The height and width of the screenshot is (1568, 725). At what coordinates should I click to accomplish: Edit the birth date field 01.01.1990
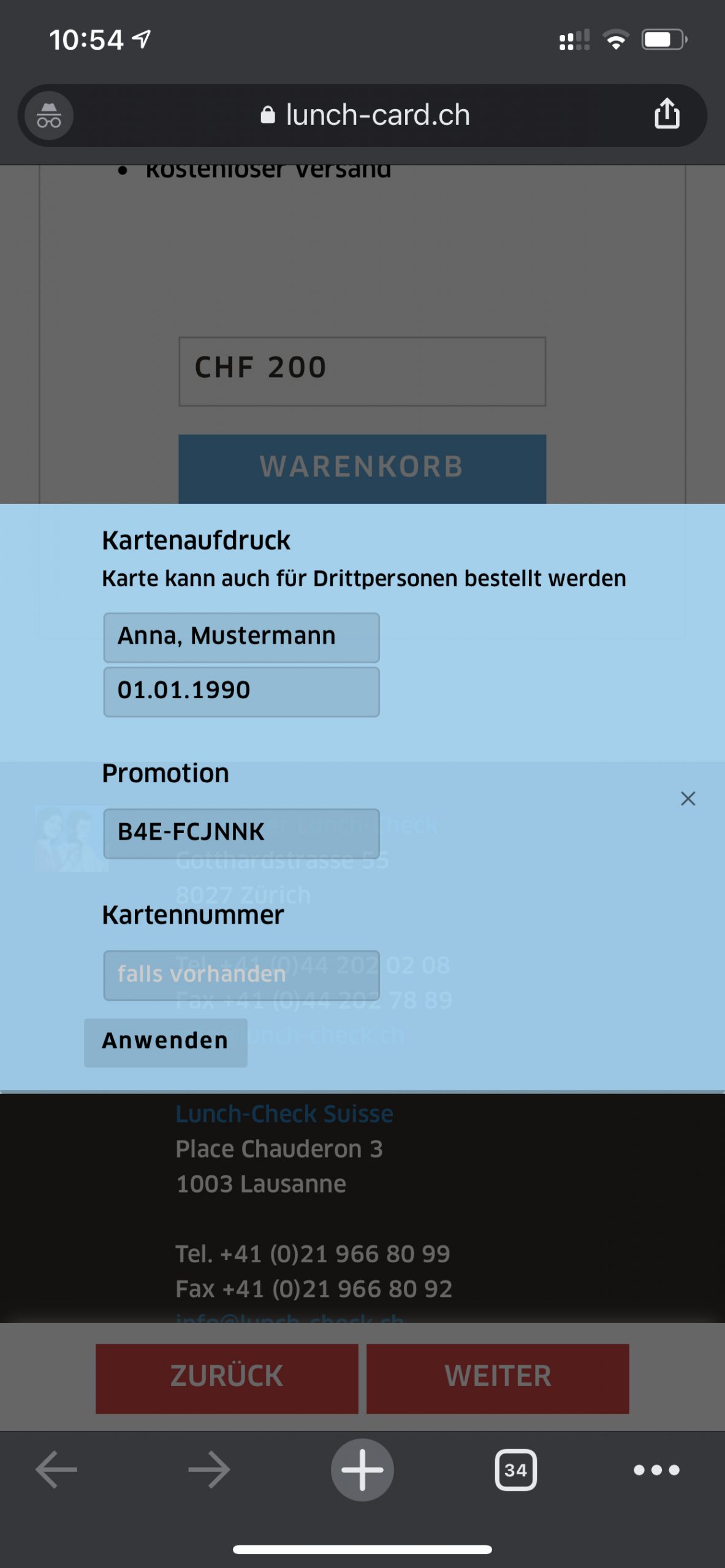[x=241, y=692]
